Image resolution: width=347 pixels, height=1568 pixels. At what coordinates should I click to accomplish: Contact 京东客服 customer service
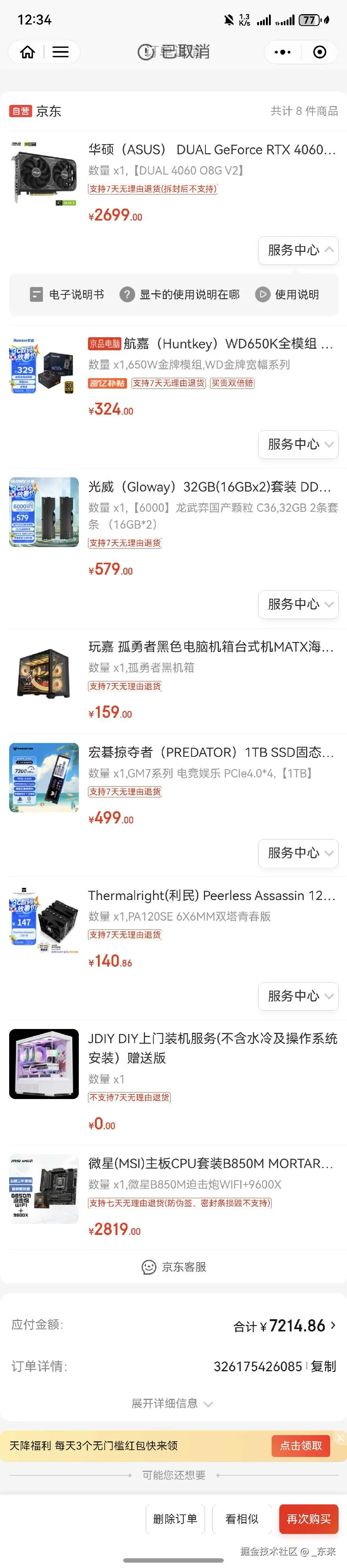[174, 1267]
